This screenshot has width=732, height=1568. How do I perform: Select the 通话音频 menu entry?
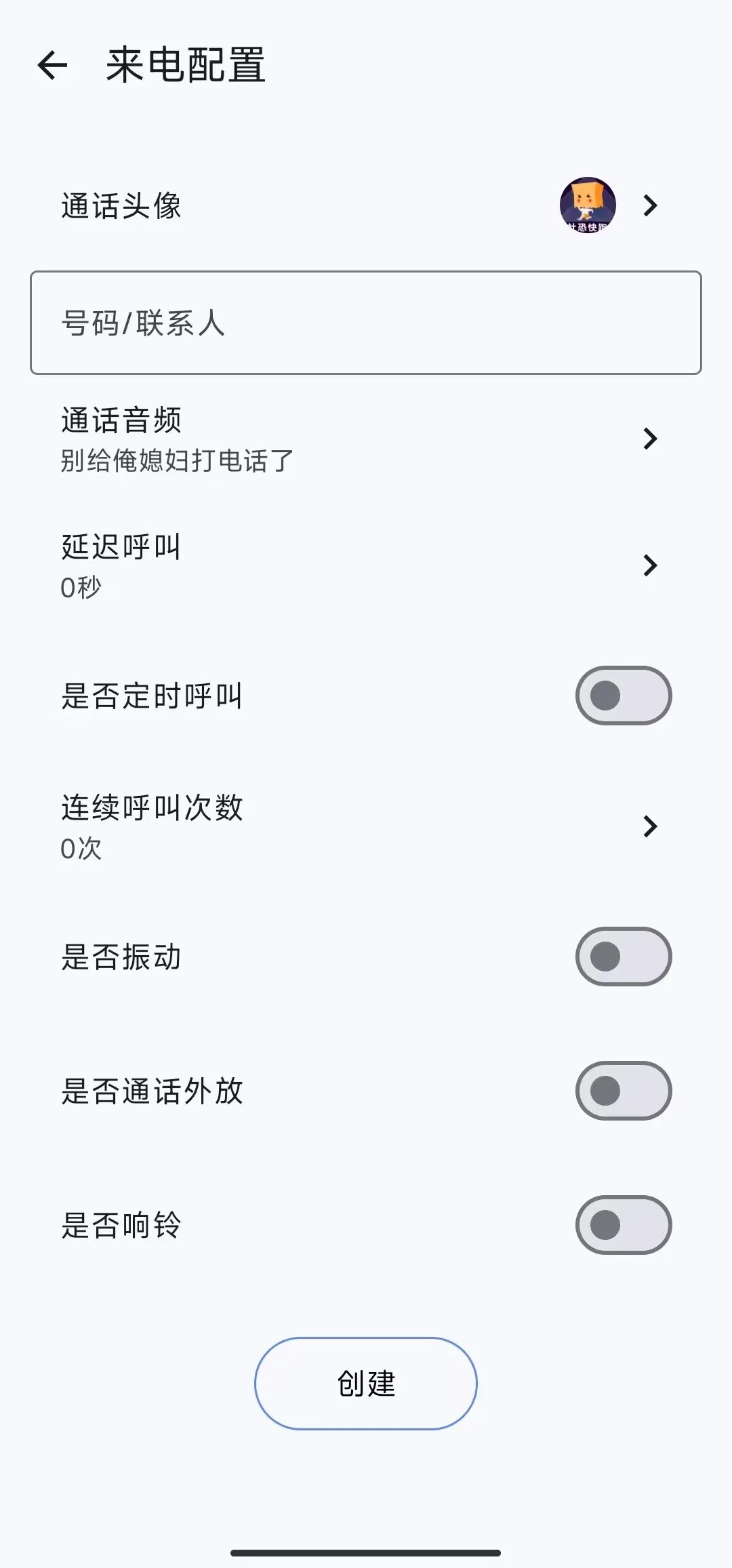pos(122,419)
